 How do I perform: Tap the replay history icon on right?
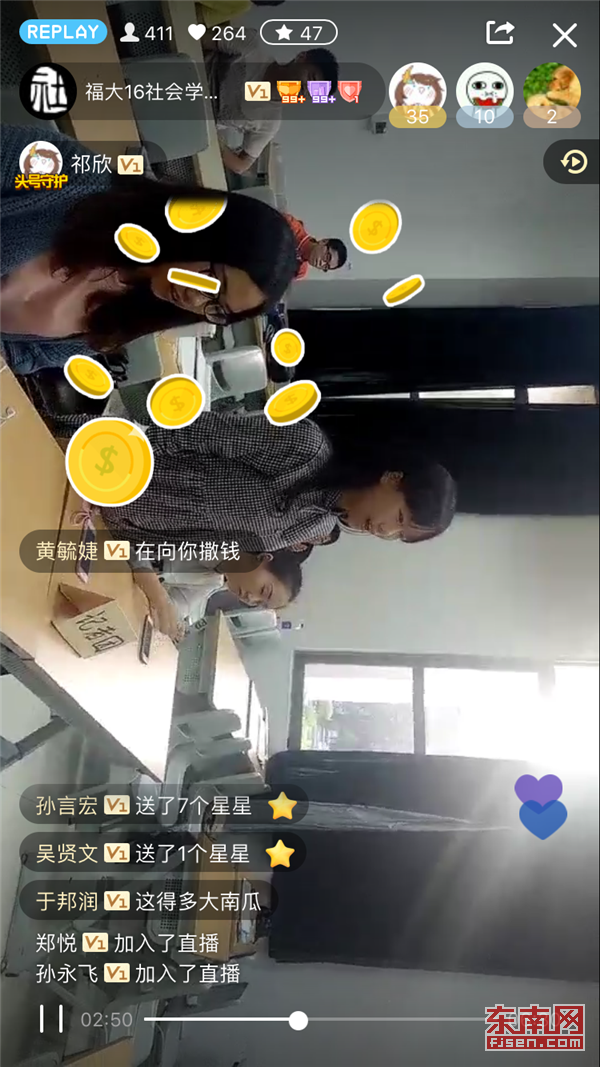coord(573,162)
